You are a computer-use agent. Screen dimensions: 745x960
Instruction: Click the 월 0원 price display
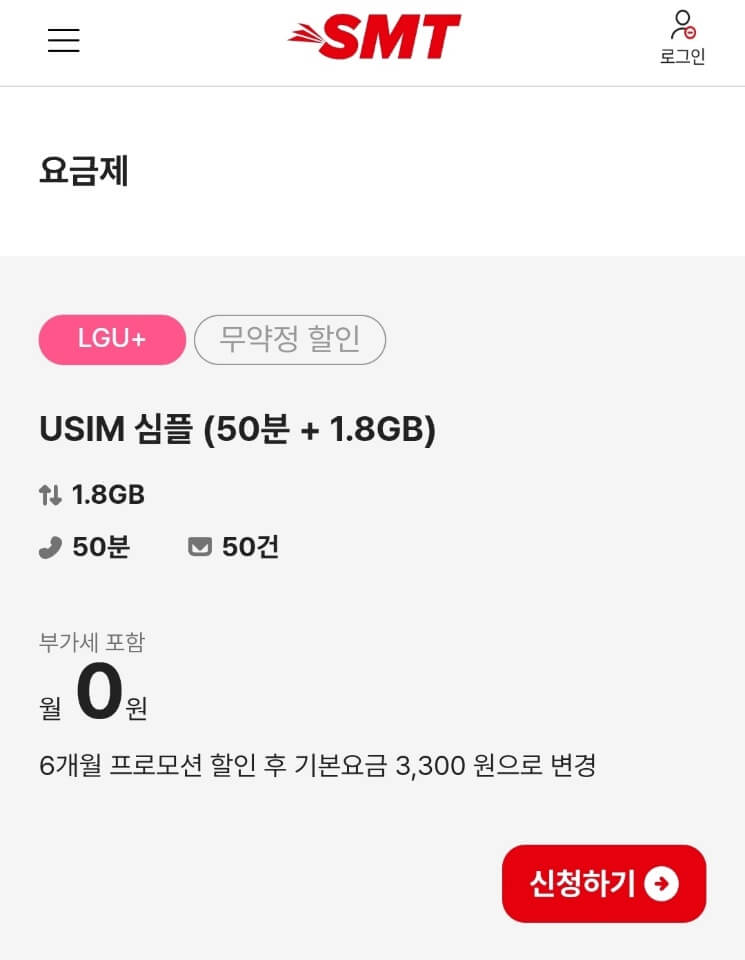click(91, 692)
